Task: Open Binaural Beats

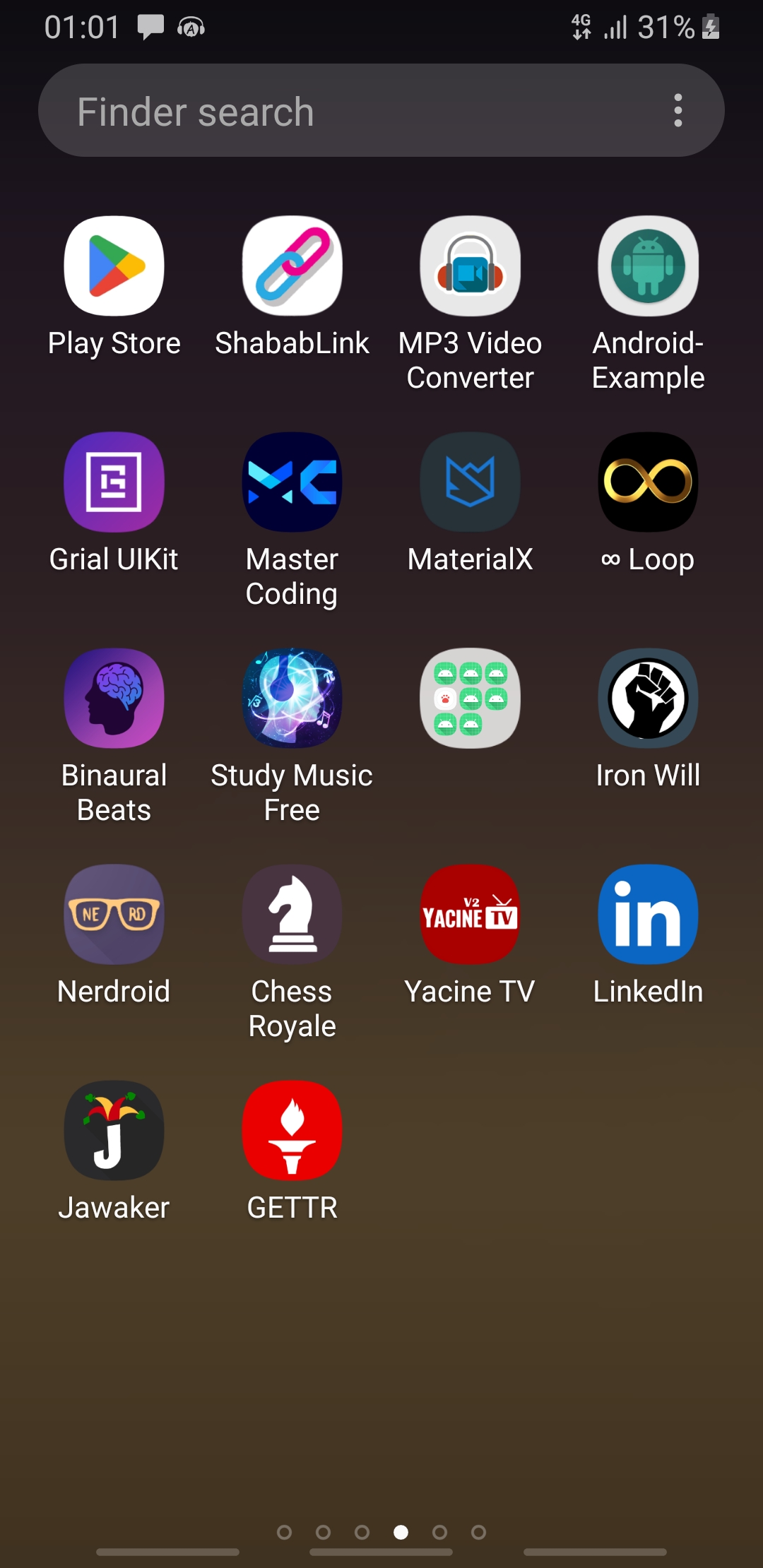Action: (114, 699)
